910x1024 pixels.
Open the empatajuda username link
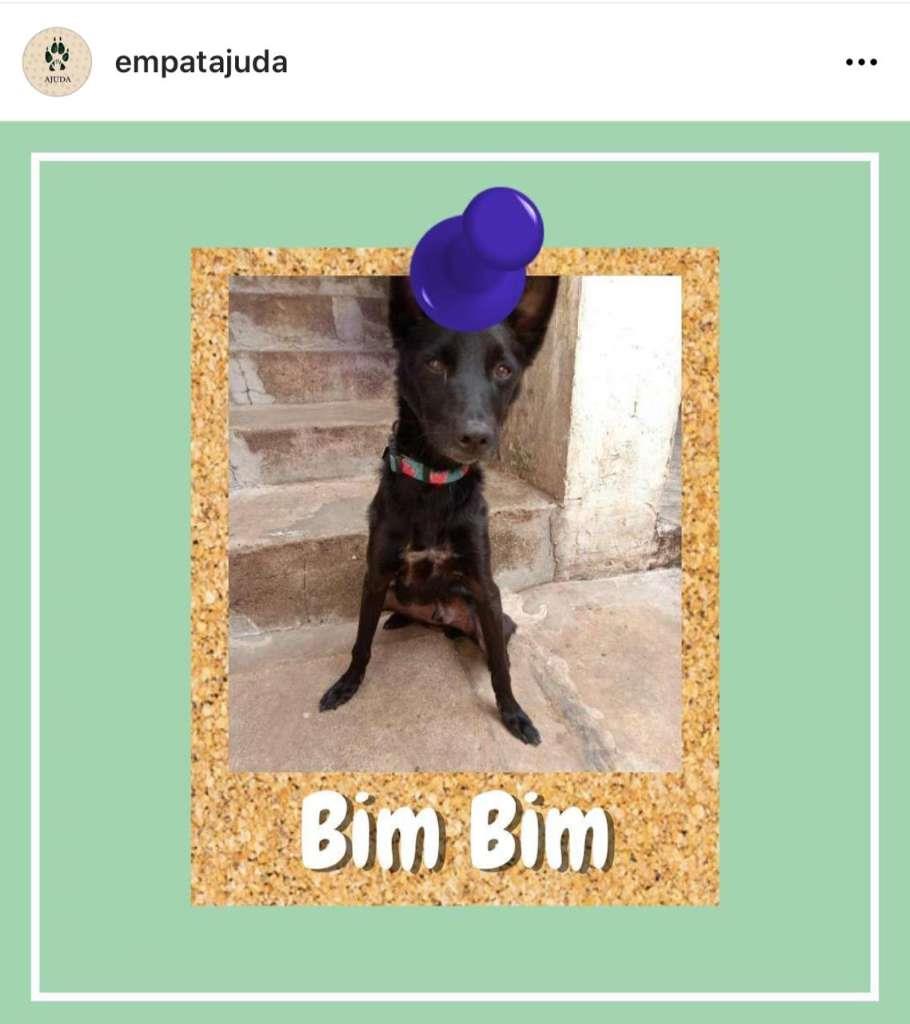[201, 62]
